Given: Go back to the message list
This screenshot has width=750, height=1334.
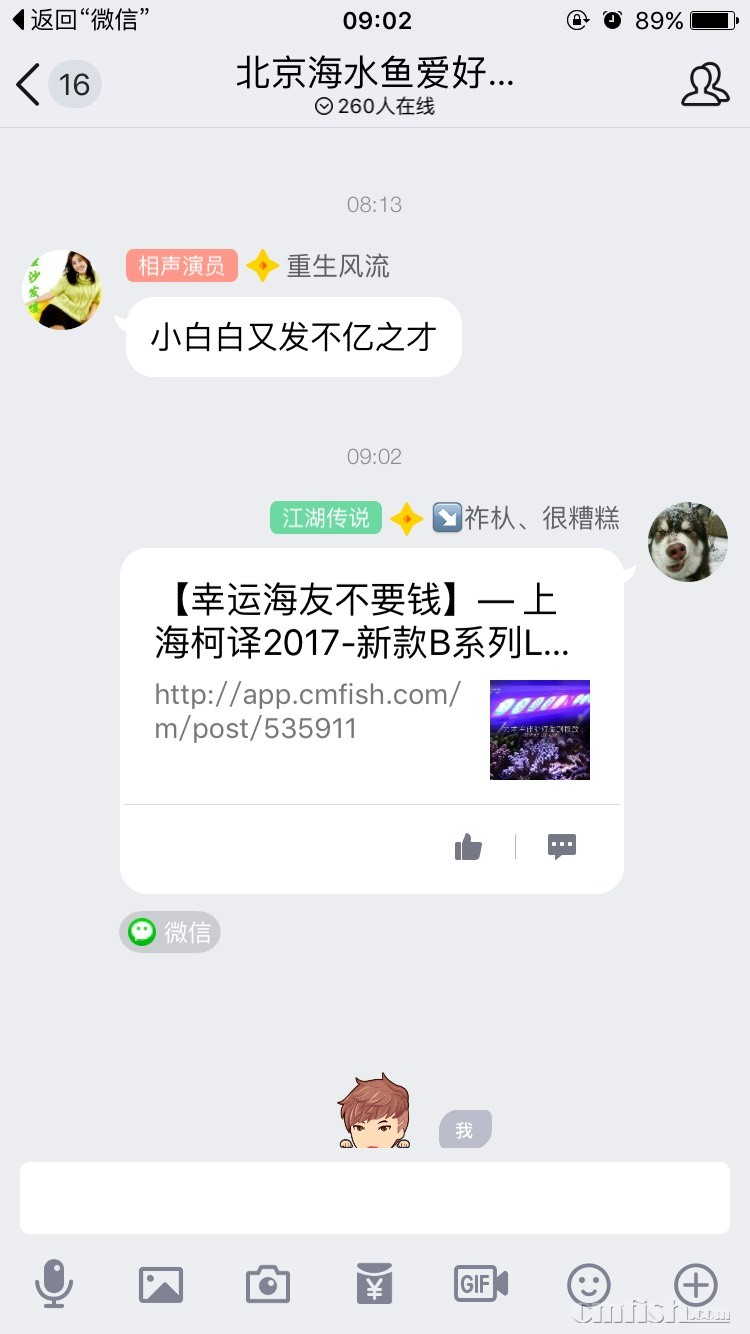Looking at the screenshot, I should 30,85.
